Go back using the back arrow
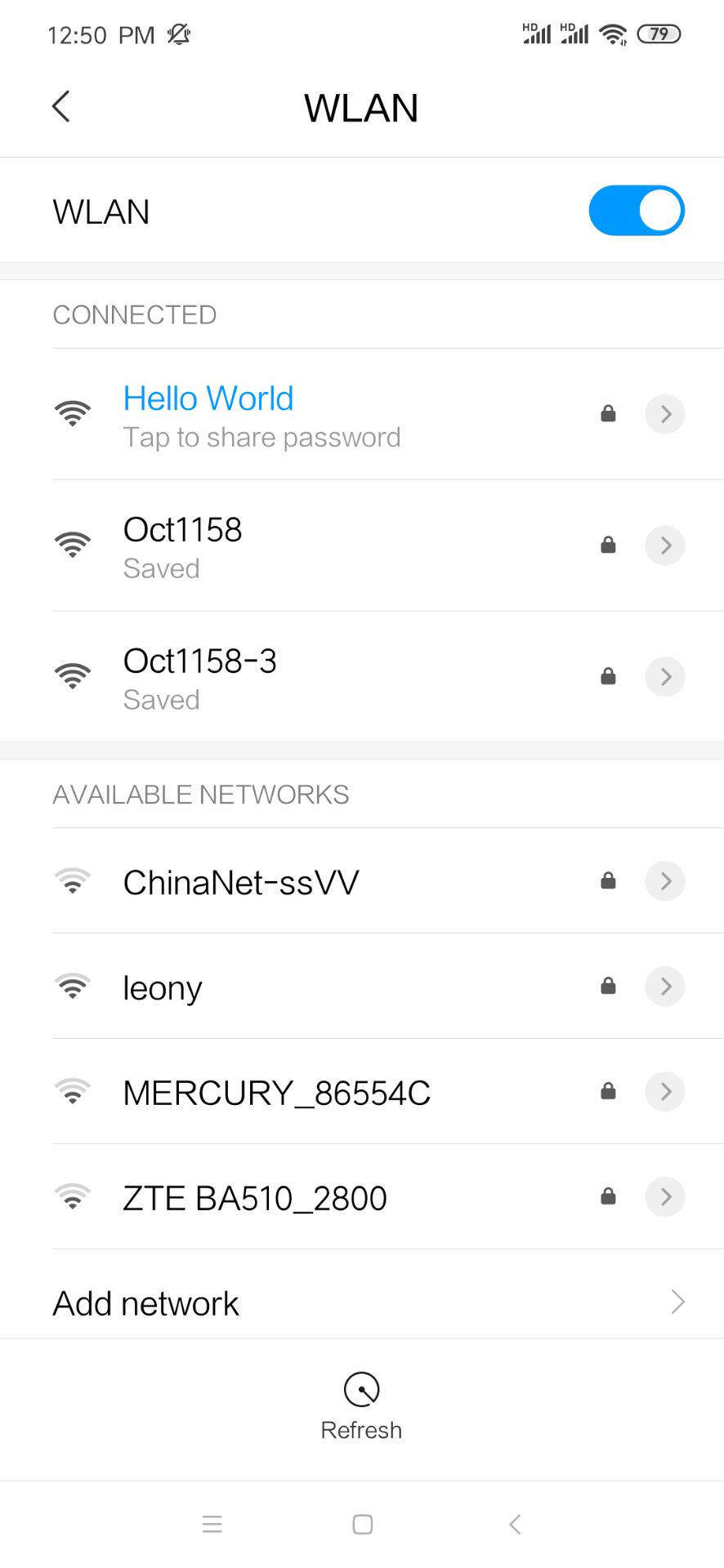The height and width of the screenshot is (1568, 724). (x=60, y=106)
